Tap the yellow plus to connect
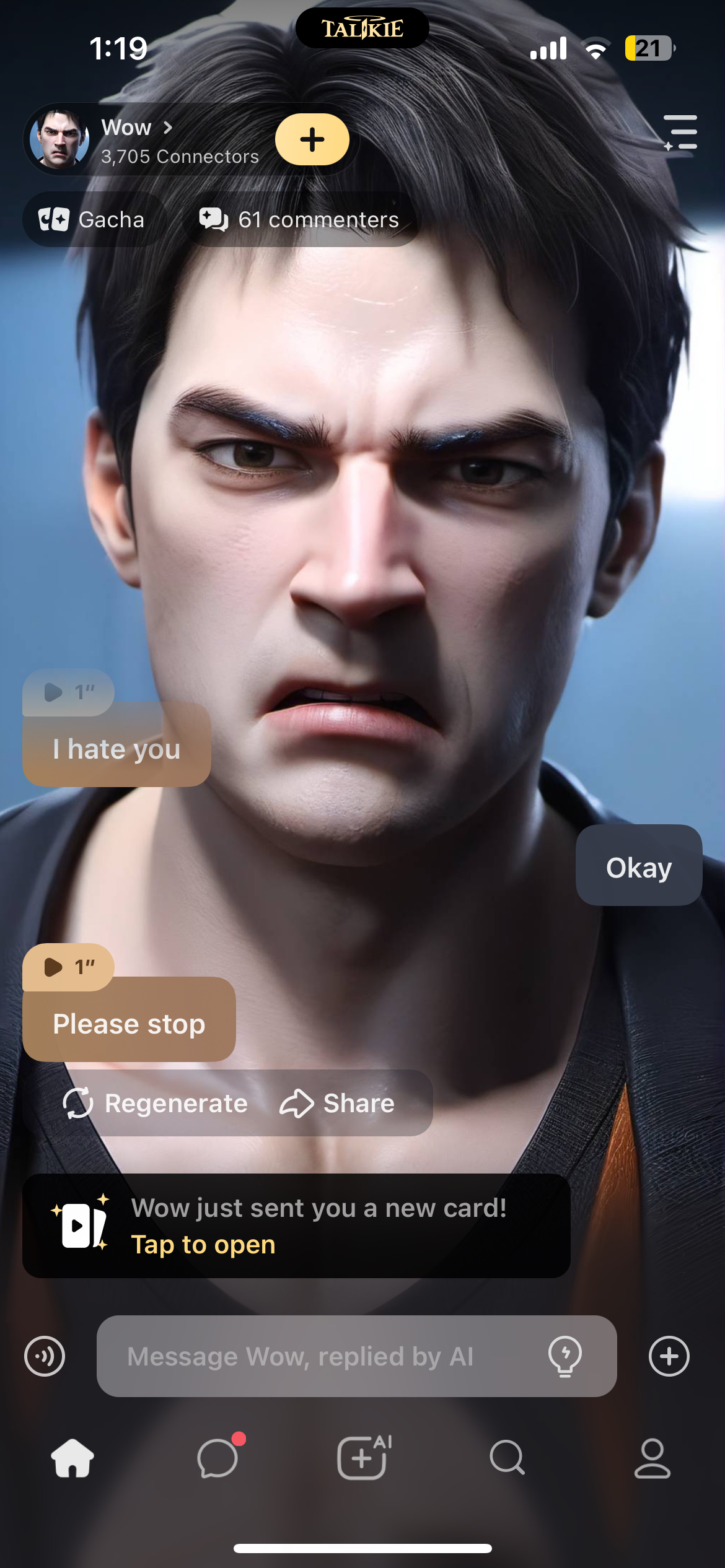 point(312,140)
